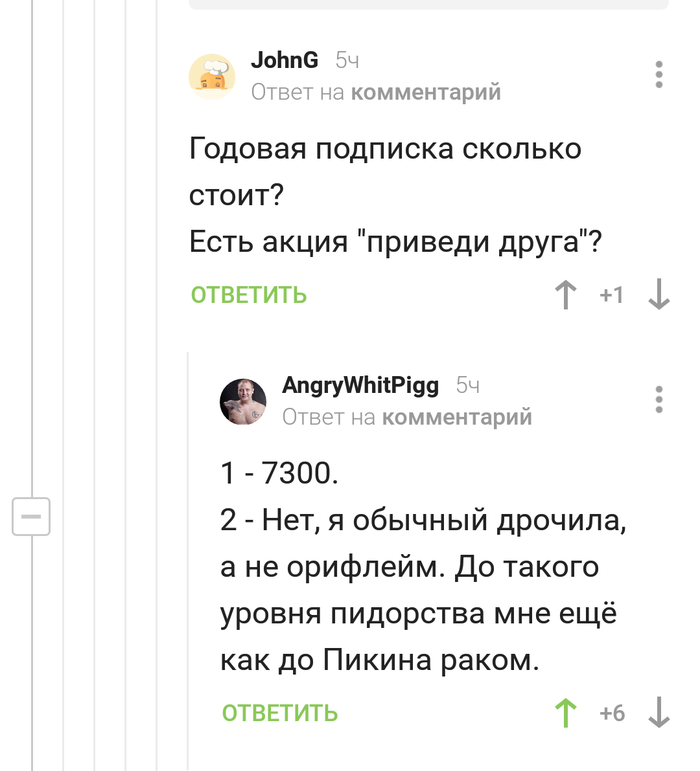Viewport: 700px width, 771px height.
Task: Upvote JohnG's comment
Action: pos(565,295)
